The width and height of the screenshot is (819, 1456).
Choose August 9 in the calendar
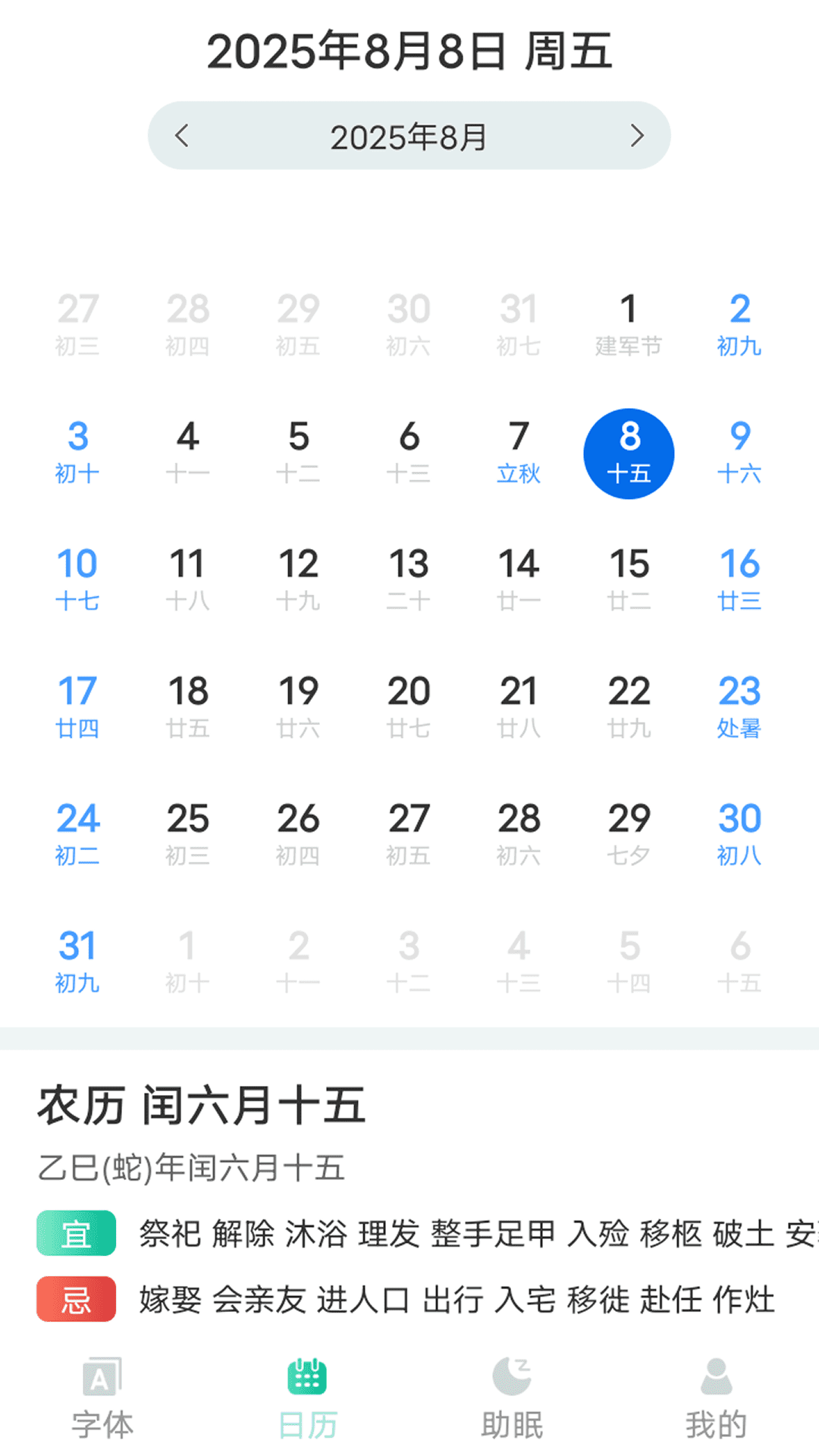[x=739, y=453]
